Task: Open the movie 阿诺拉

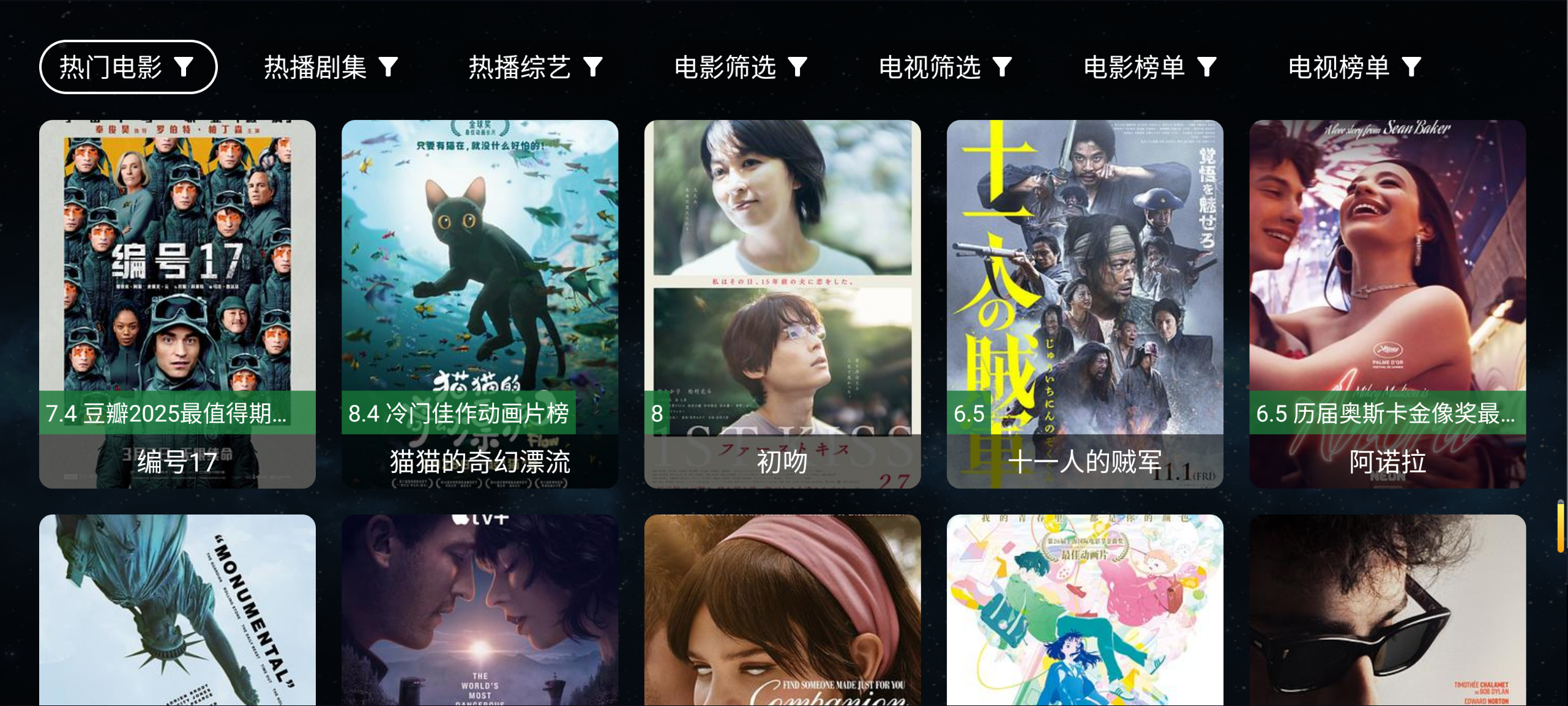Action: click(x=1387, y=303)
